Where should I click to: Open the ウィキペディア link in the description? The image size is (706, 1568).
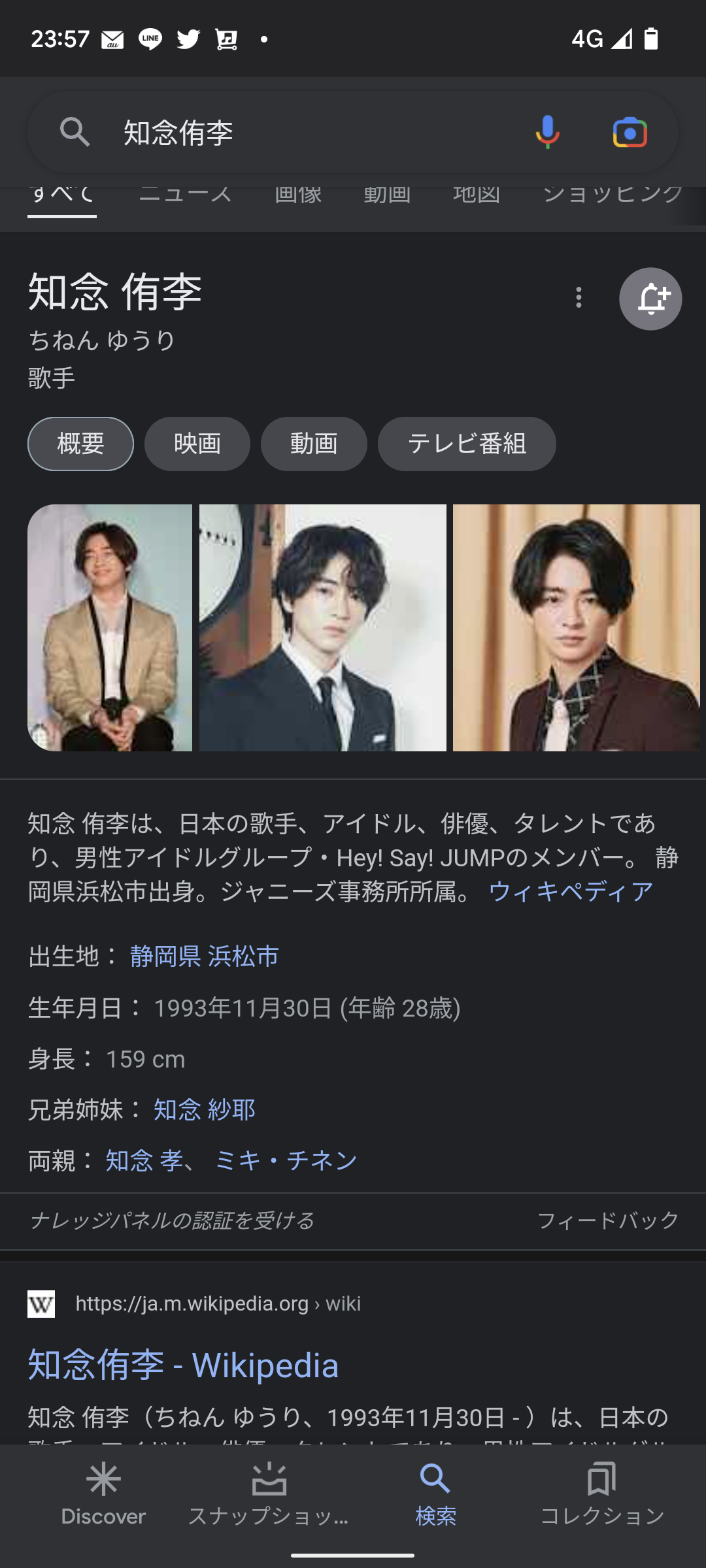[571, 891]
